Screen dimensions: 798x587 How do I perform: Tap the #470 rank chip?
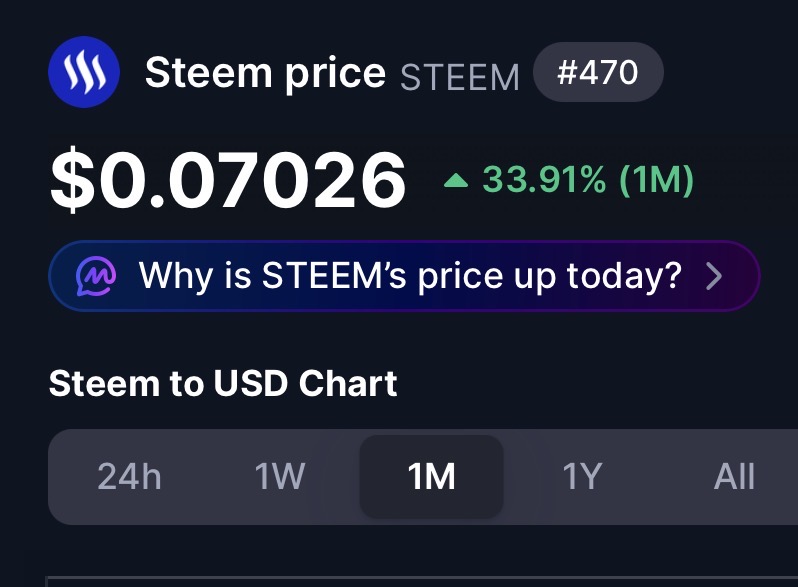coord(598,73)
